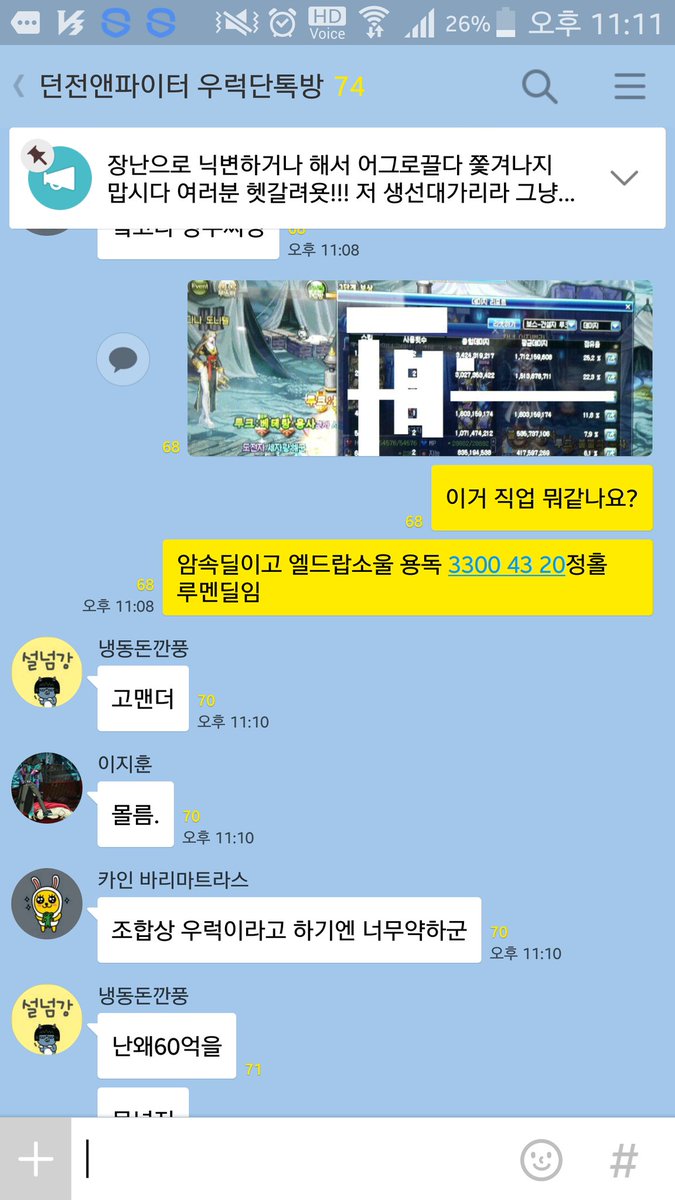This screenshot has height=1200, width=675.
Task: Open the shared game screenshot
Action: pos(419,368)
